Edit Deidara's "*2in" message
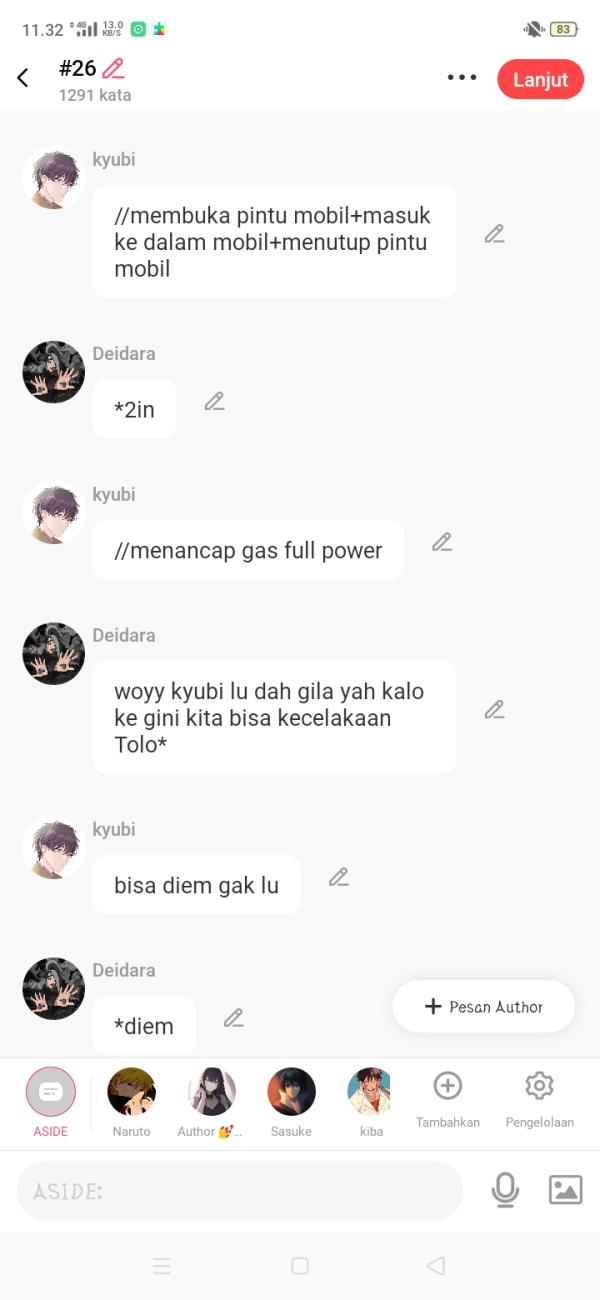Viewport: 600px width, 1300px height. 214,401
